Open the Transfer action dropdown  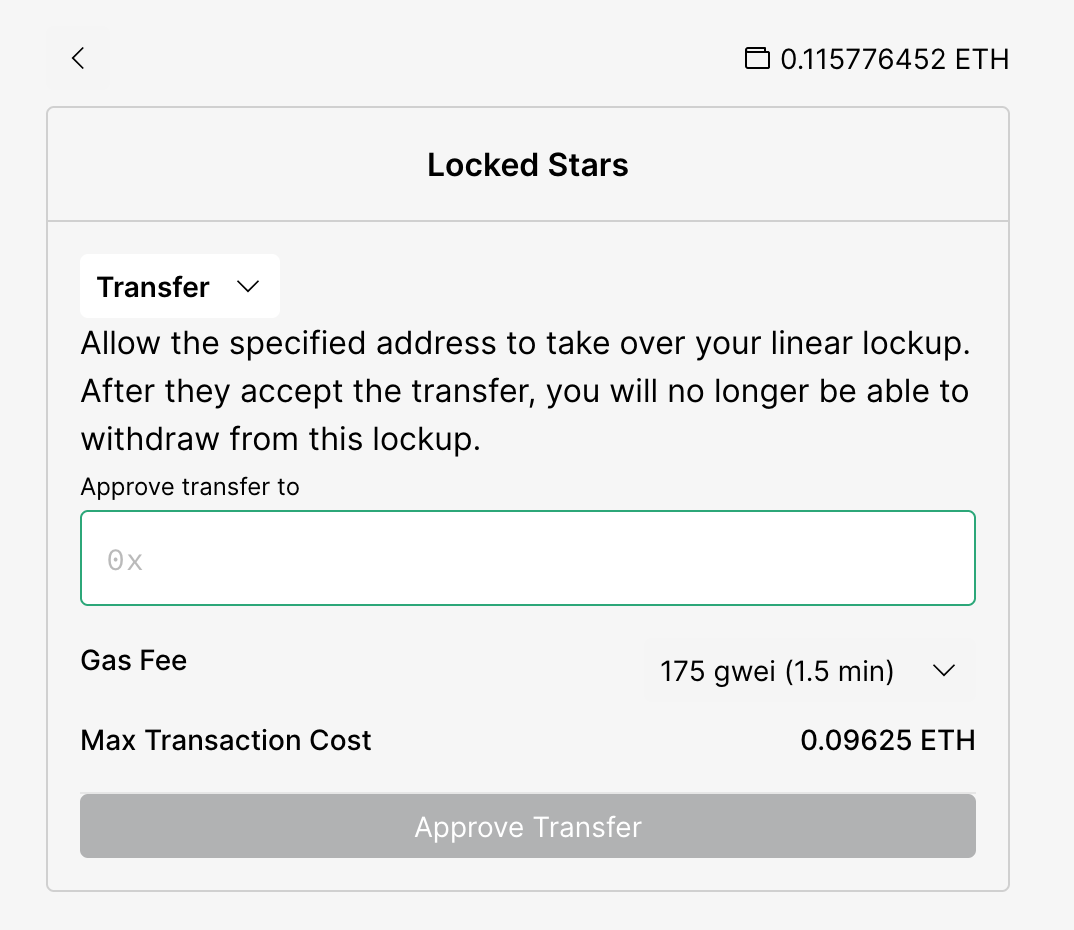click(180, 287)
